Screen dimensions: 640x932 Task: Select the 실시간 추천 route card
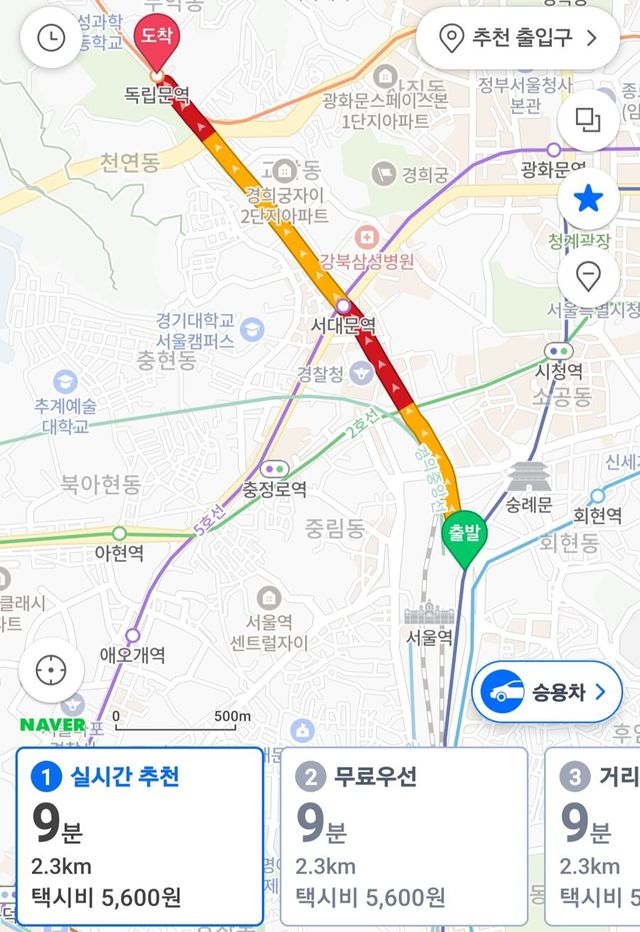click(140, 835)
